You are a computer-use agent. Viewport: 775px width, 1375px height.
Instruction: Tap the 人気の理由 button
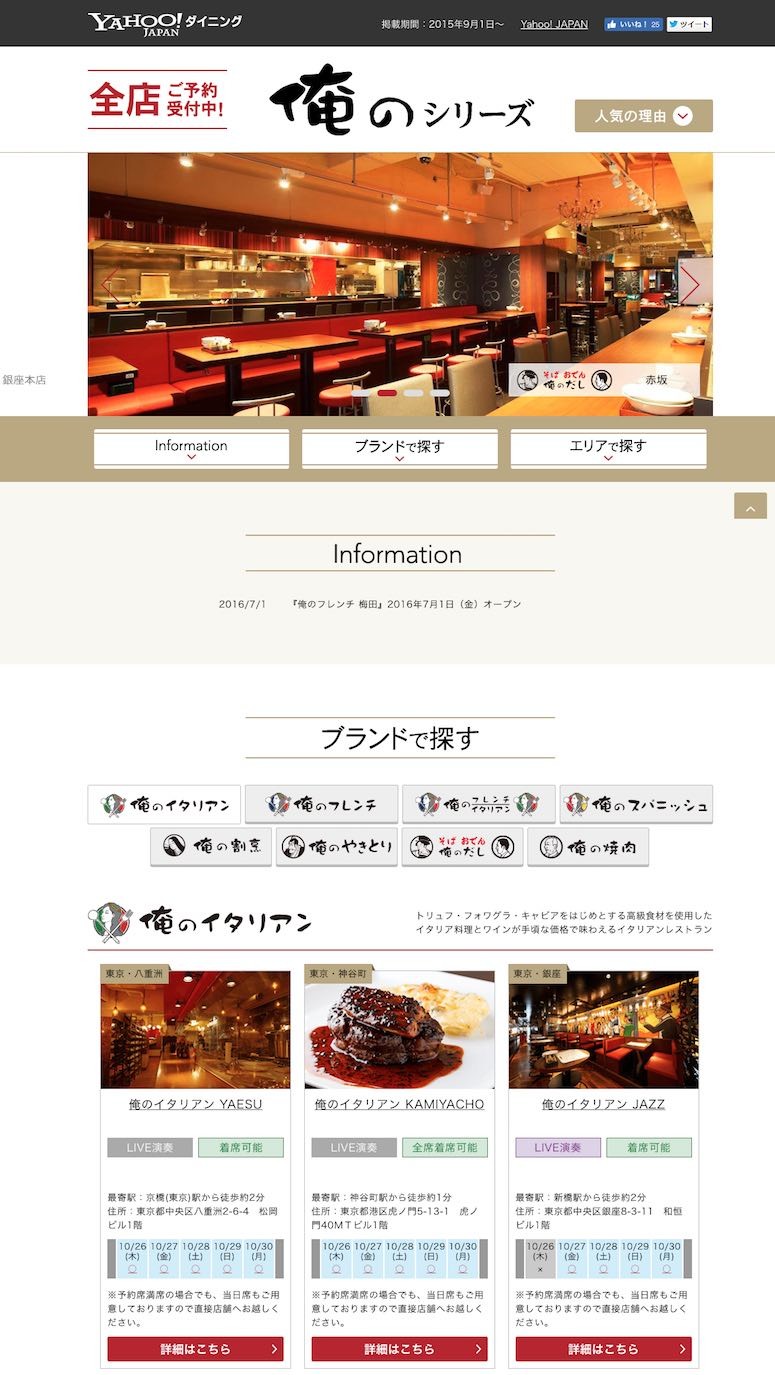tap(644, 116)
